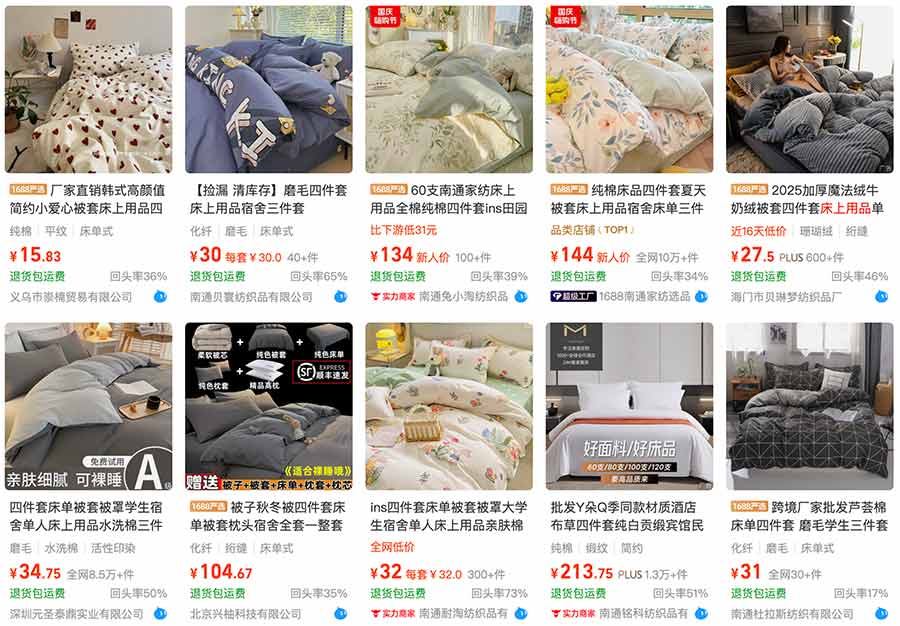Open the blue brushed four-piece set at ¥30

point(268,90)
